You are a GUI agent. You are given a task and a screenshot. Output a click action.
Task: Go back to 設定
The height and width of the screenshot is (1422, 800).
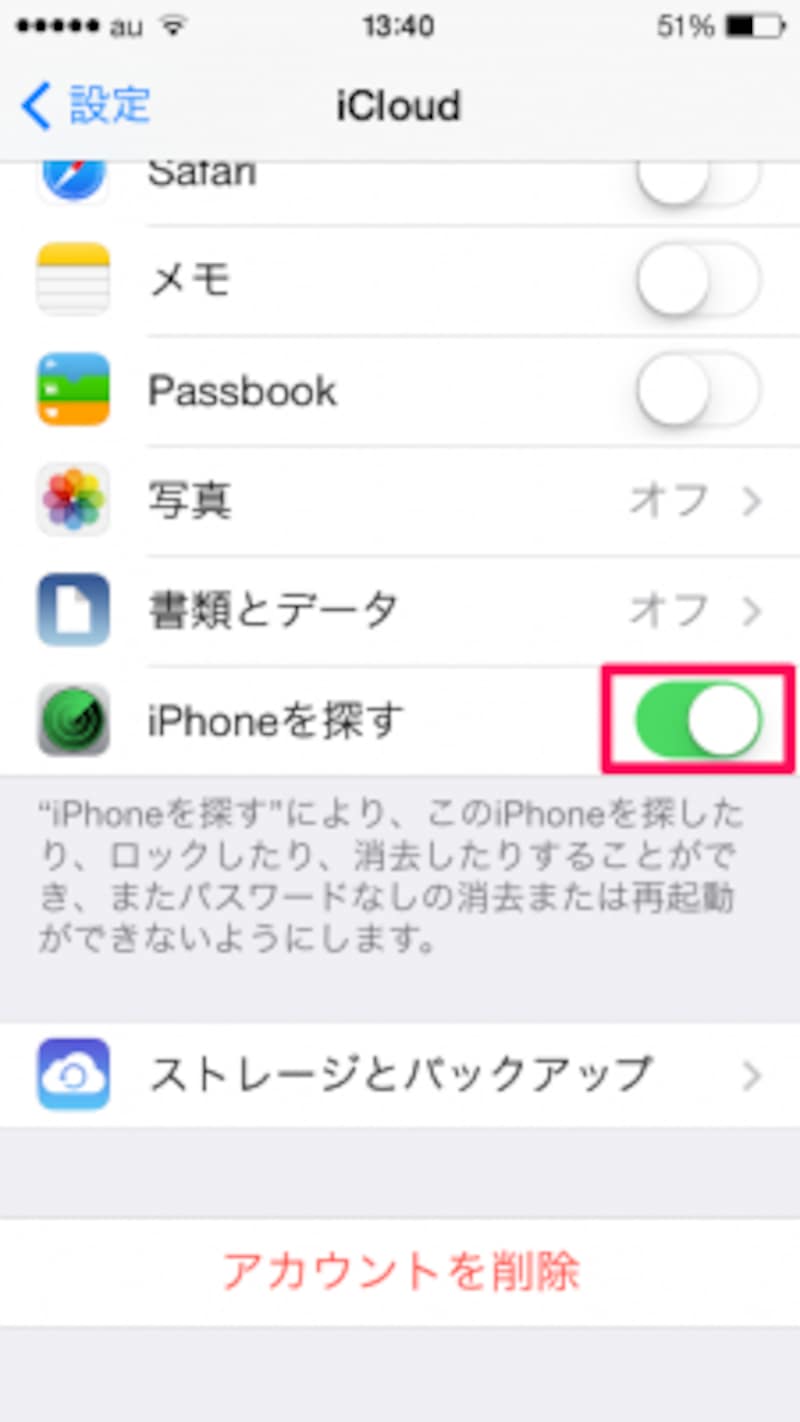85,106
